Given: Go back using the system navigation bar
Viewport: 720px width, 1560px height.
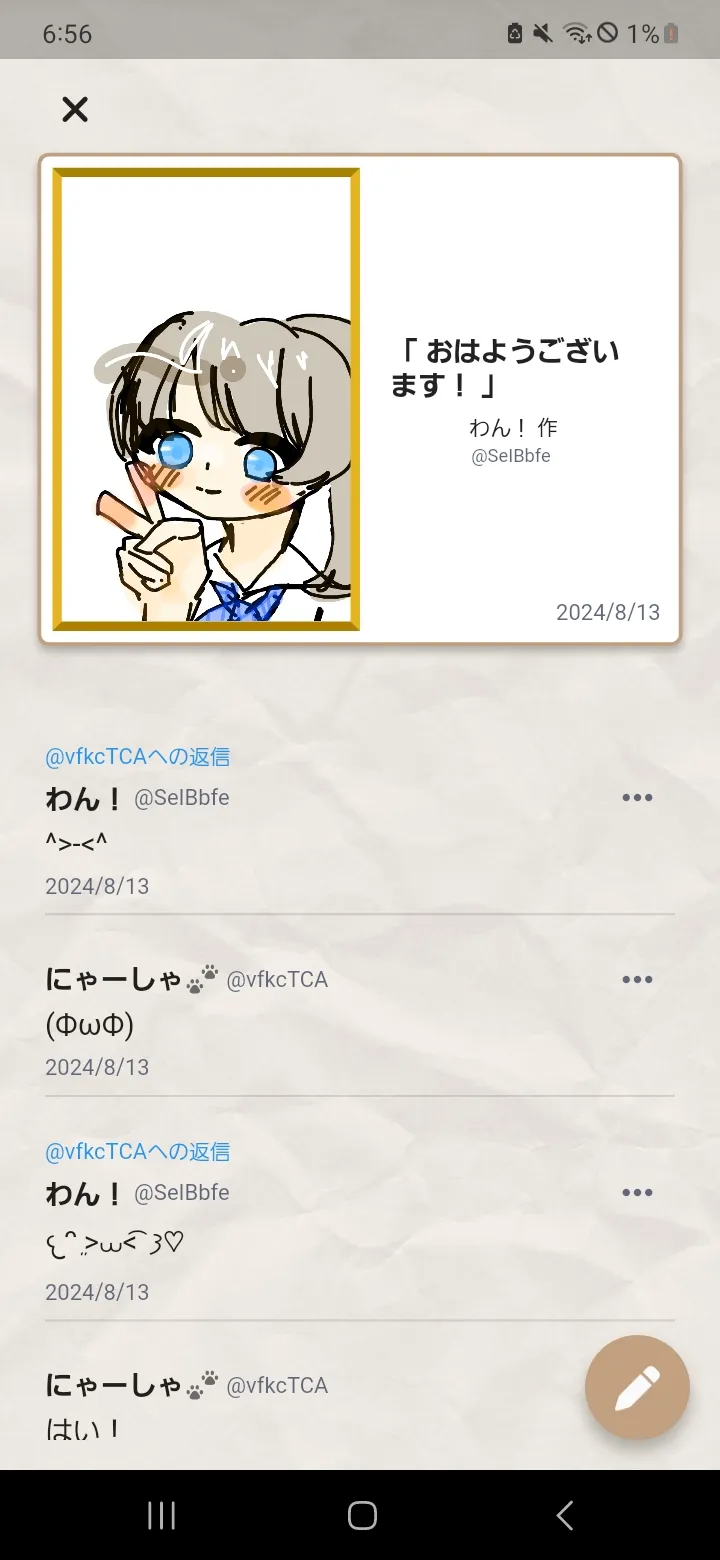Looking at the screenshot, I should (564, 1515).
